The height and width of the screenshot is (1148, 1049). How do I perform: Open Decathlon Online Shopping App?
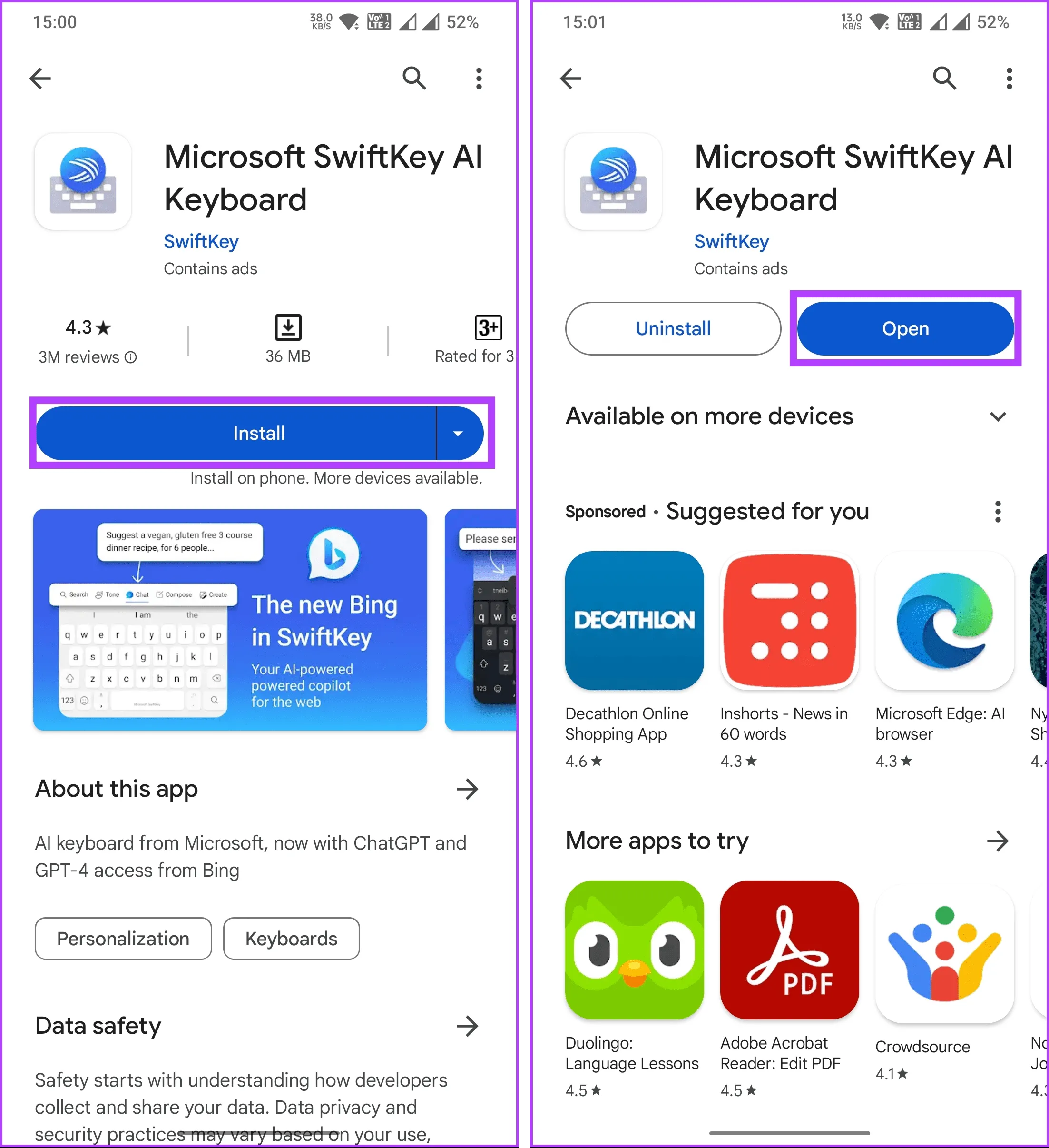634,621
